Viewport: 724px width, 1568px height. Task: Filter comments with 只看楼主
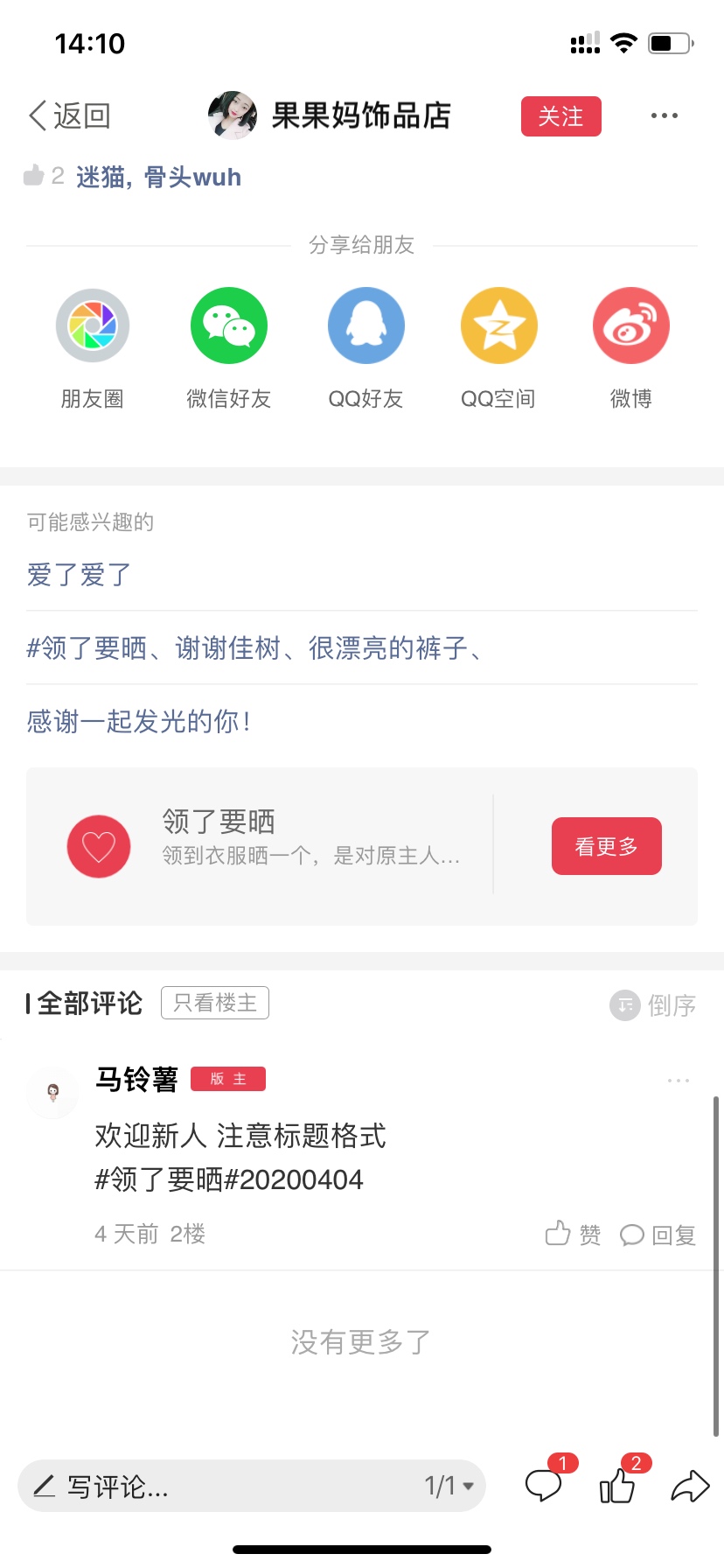[x=215, y=1003]
